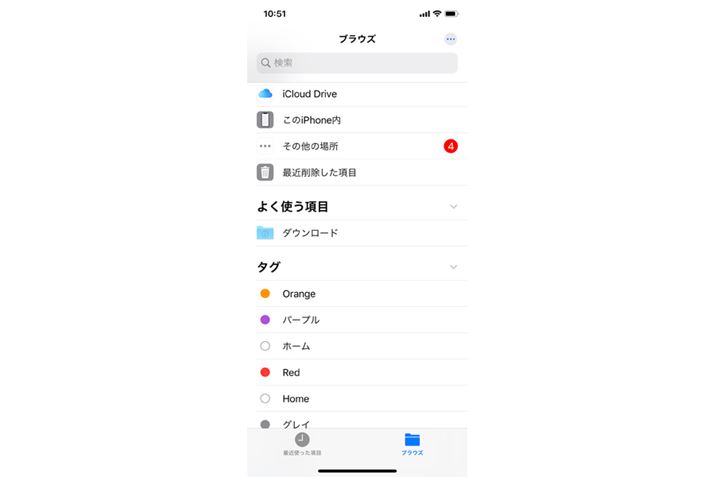Switch to the ブラウズ tab
This screenshot has width=715, height=477.
412,444
